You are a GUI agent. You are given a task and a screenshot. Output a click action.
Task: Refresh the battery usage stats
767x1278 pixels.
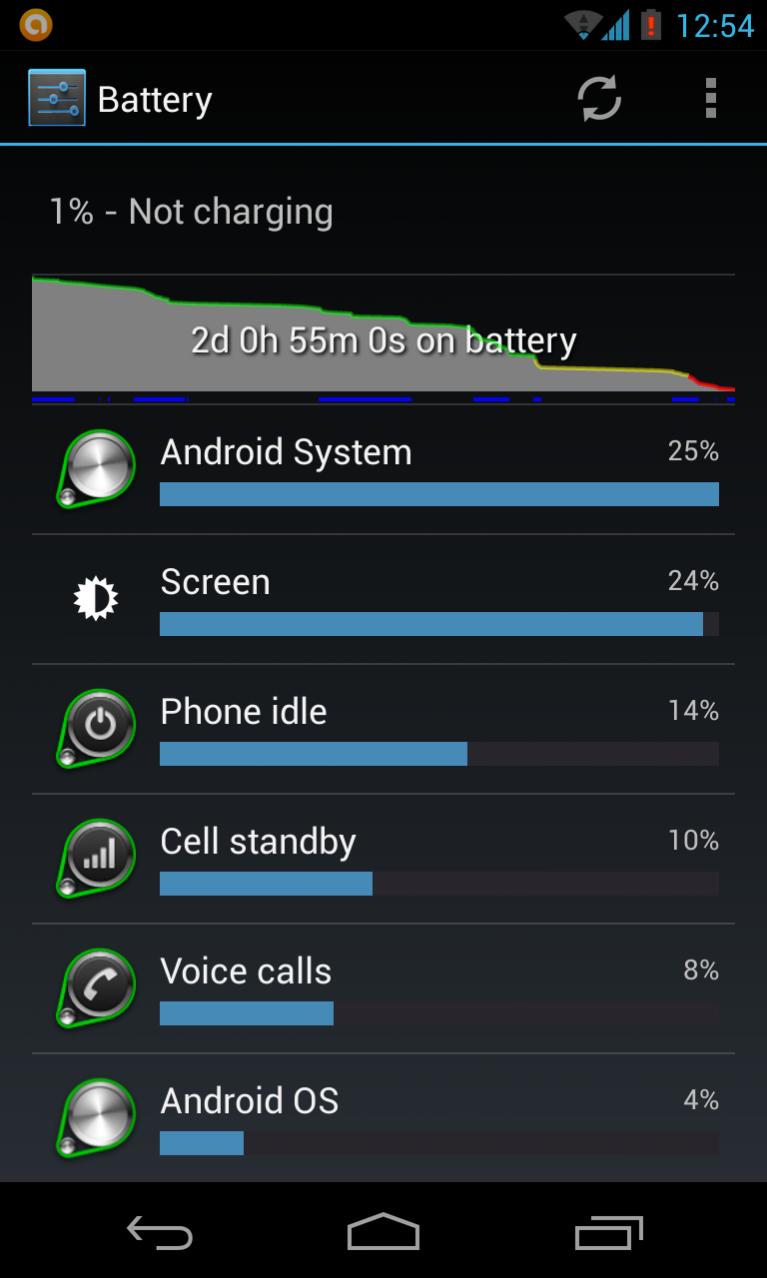[x=599, y=99]
